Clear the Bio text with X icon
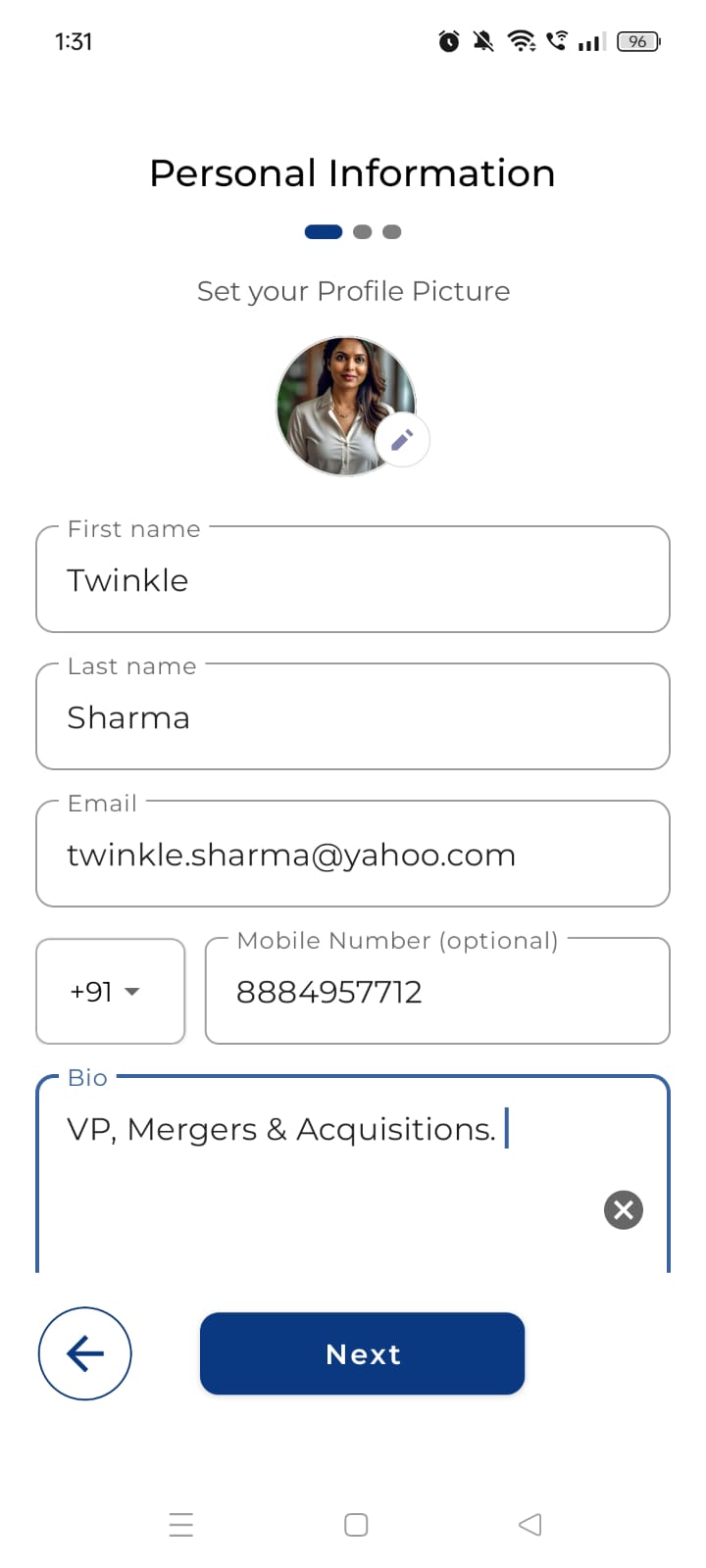 (624, 1209)
